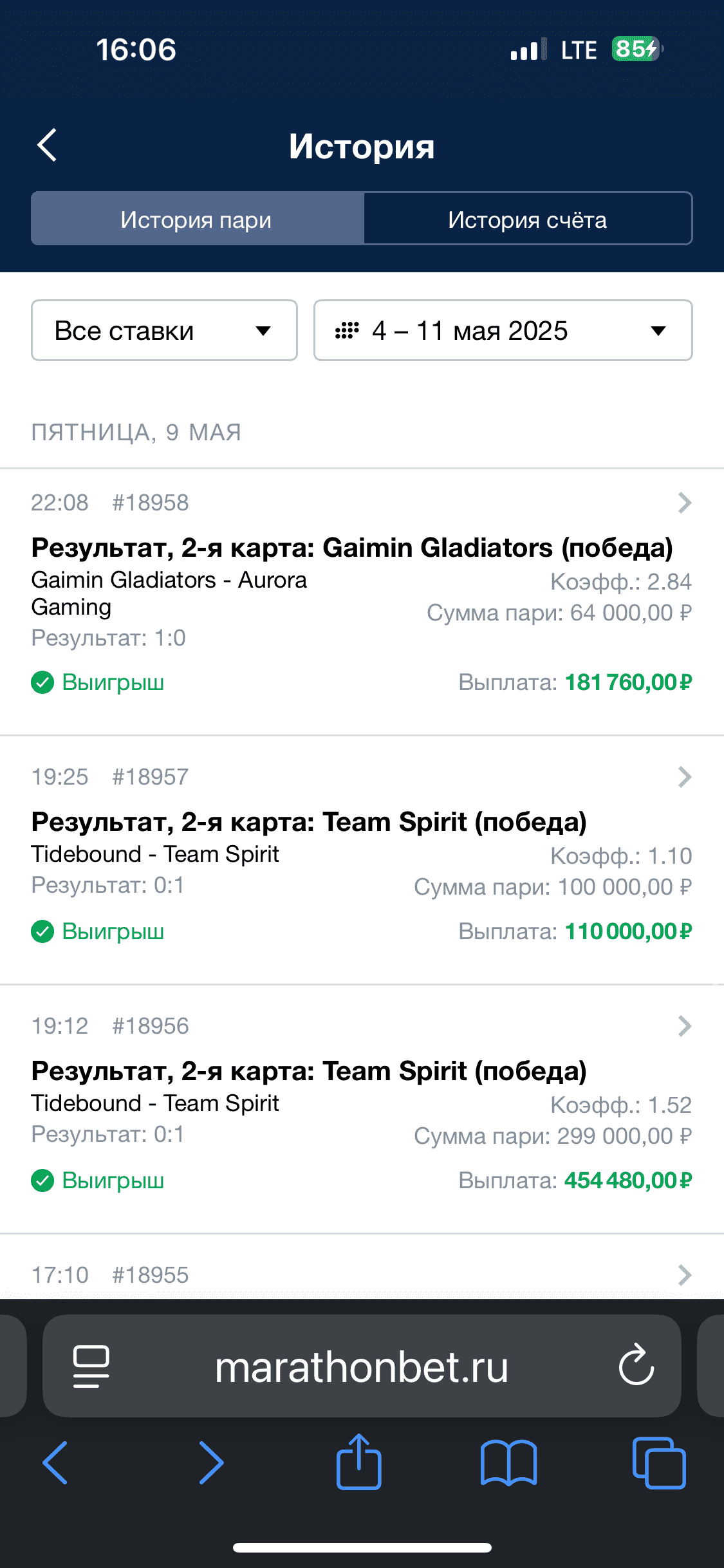Share this page from Safari toolbar
Screen dimensions: 724x1568
point(359,1462)
